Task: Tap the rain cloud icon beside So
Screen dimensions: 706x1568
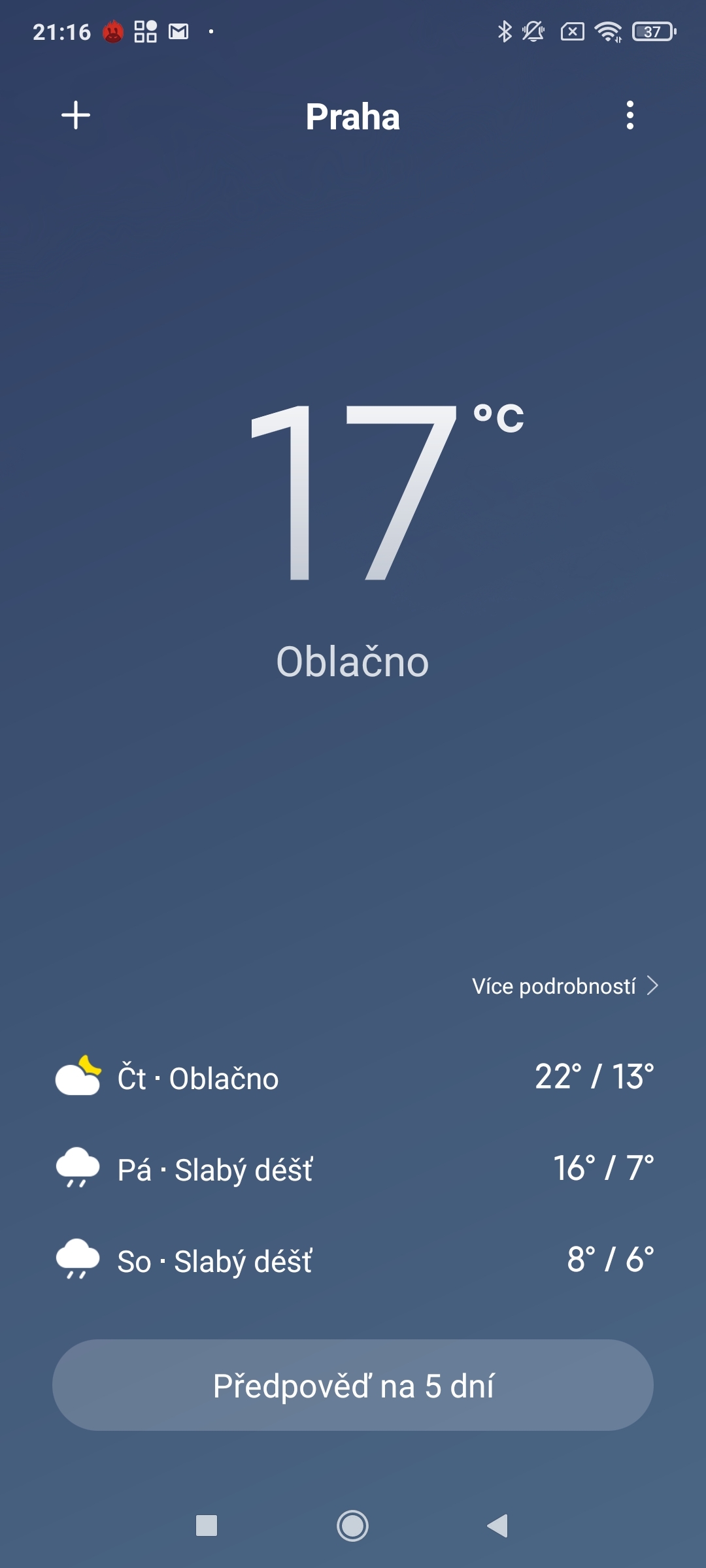Action: [x=76, y=1261]
